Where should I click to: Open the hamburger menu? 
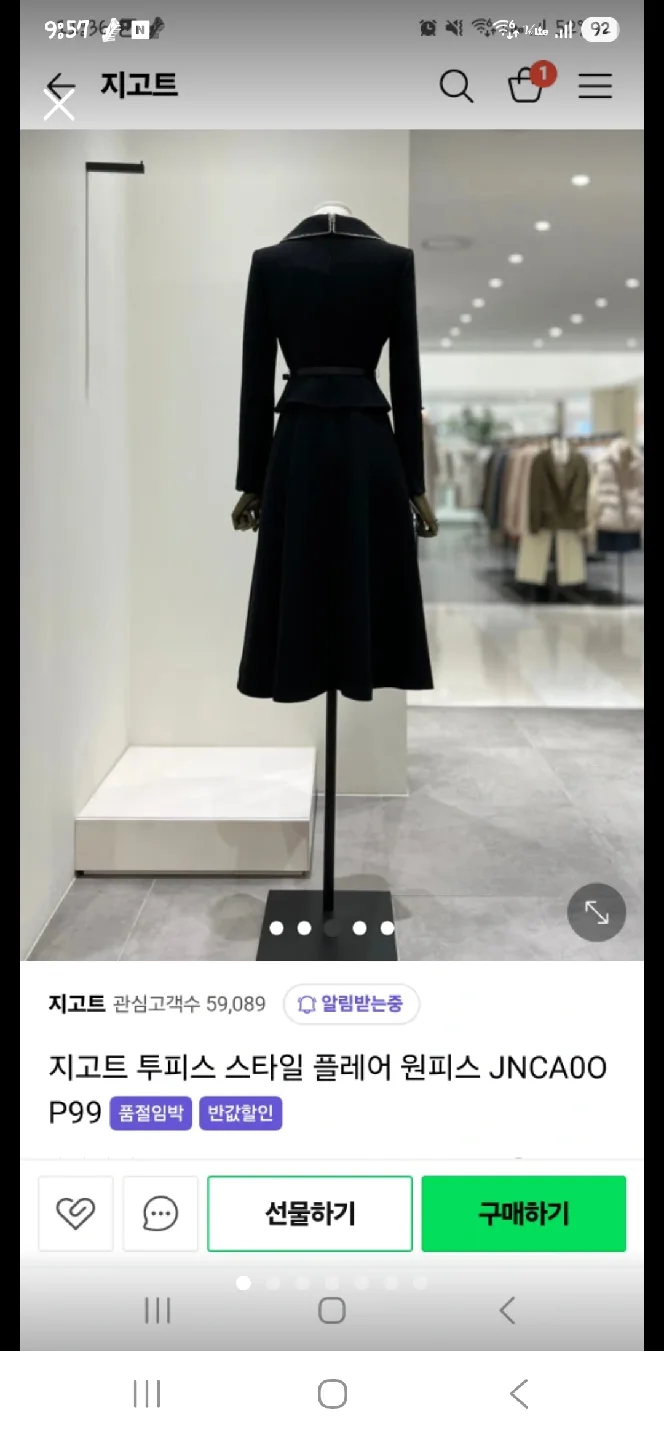click(595, 87)
